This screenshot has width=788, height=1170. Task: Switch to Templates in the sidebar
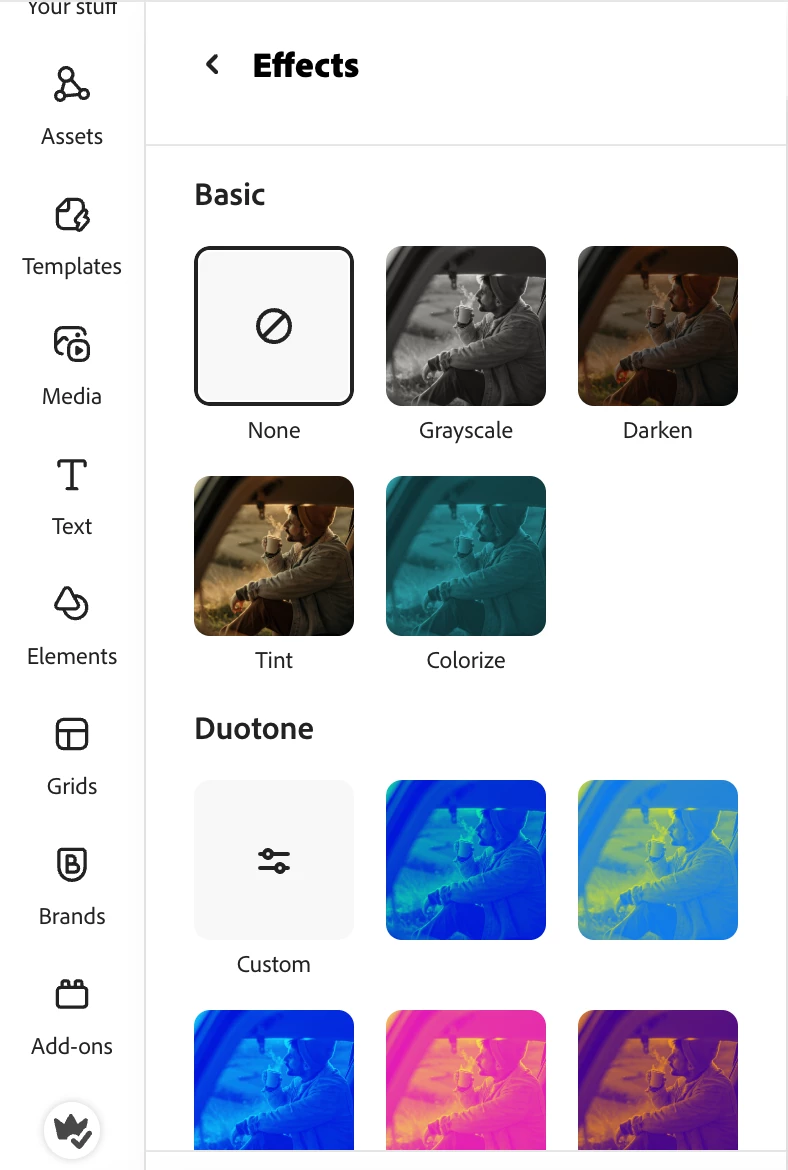coord(72,235)
